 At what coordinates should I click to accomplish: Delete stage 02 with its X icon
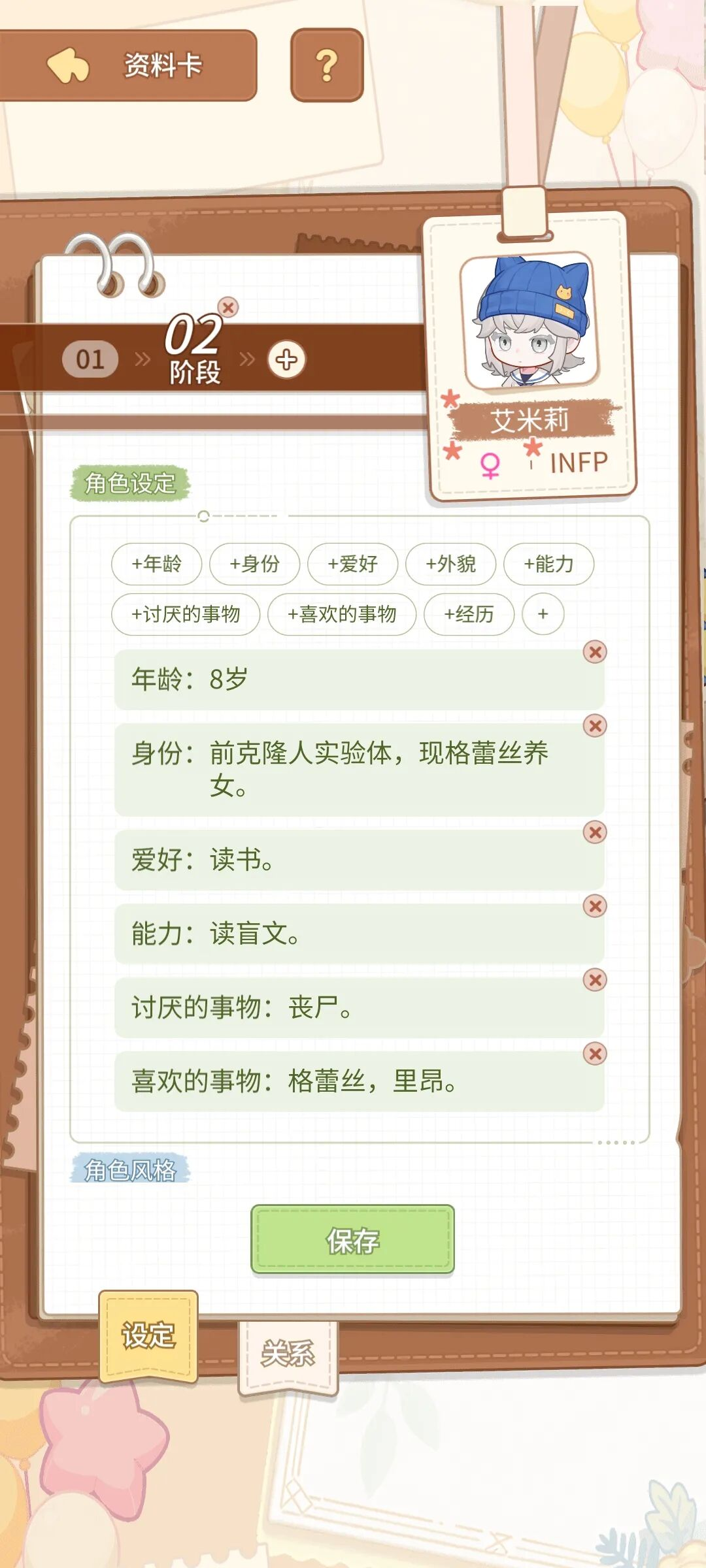pyautogui.click(x=227, y=307)
